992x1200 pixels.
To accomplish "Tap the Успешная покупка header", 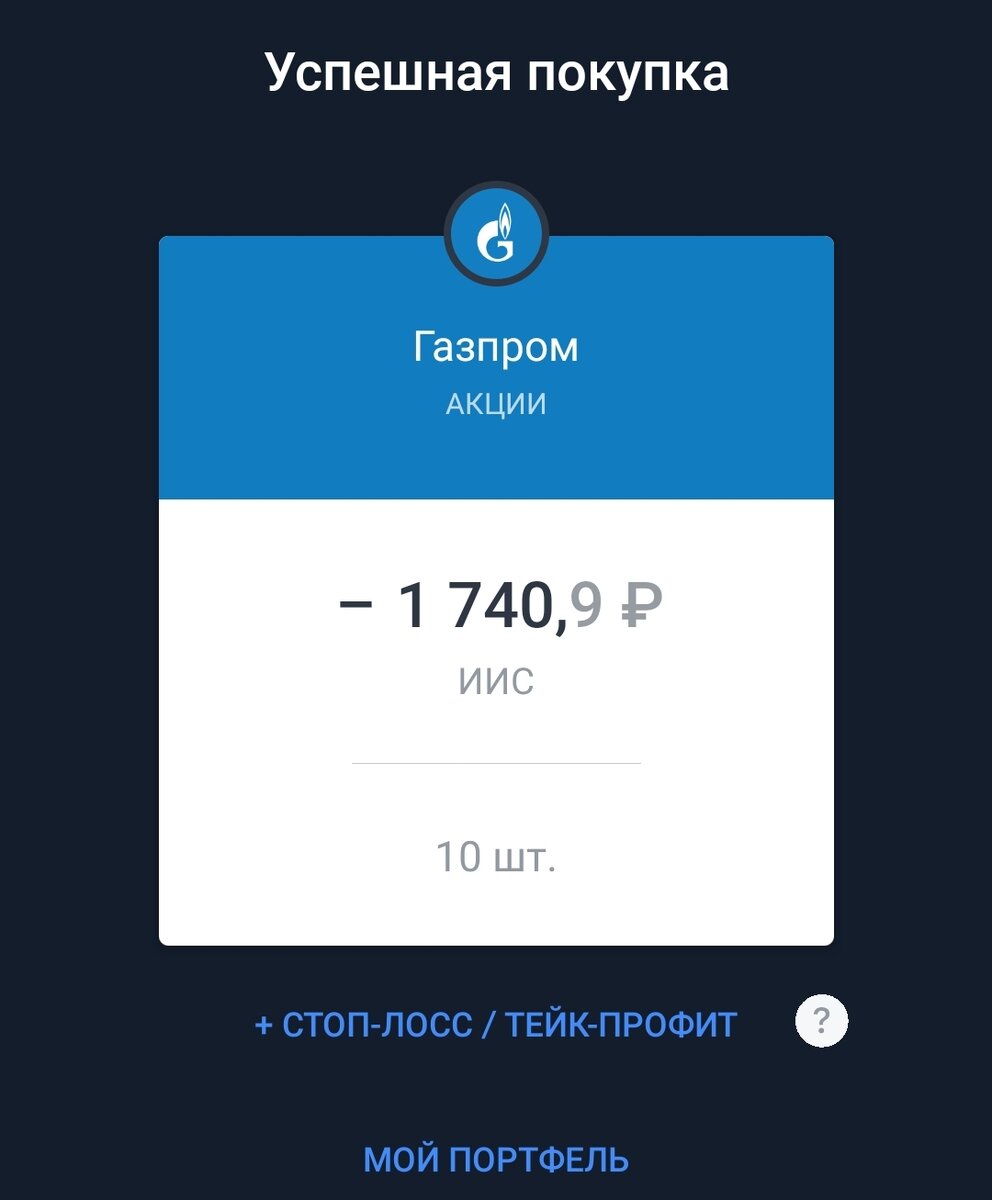I will point(496,70).
